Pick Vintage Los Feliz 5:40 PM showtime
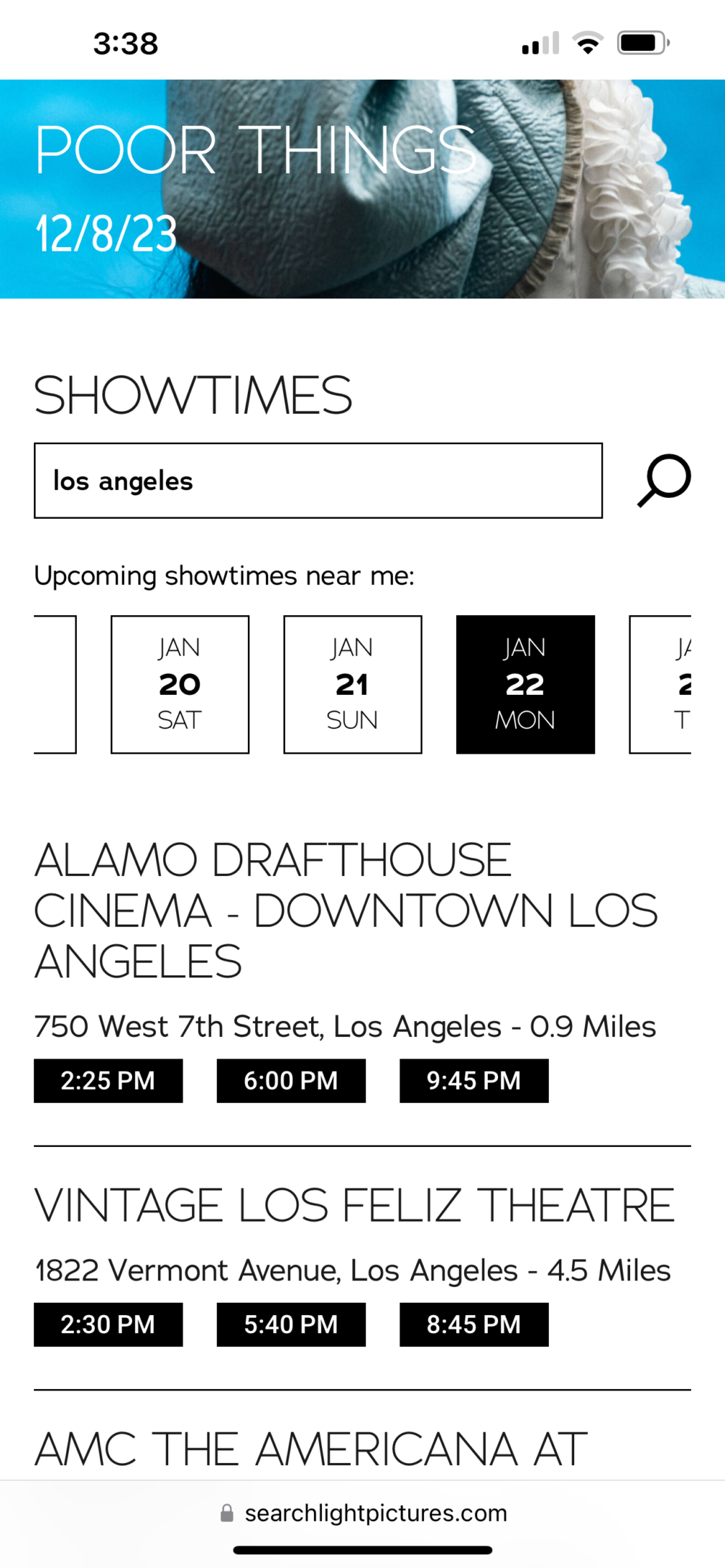725x1568 pixels. (291, 1325)
